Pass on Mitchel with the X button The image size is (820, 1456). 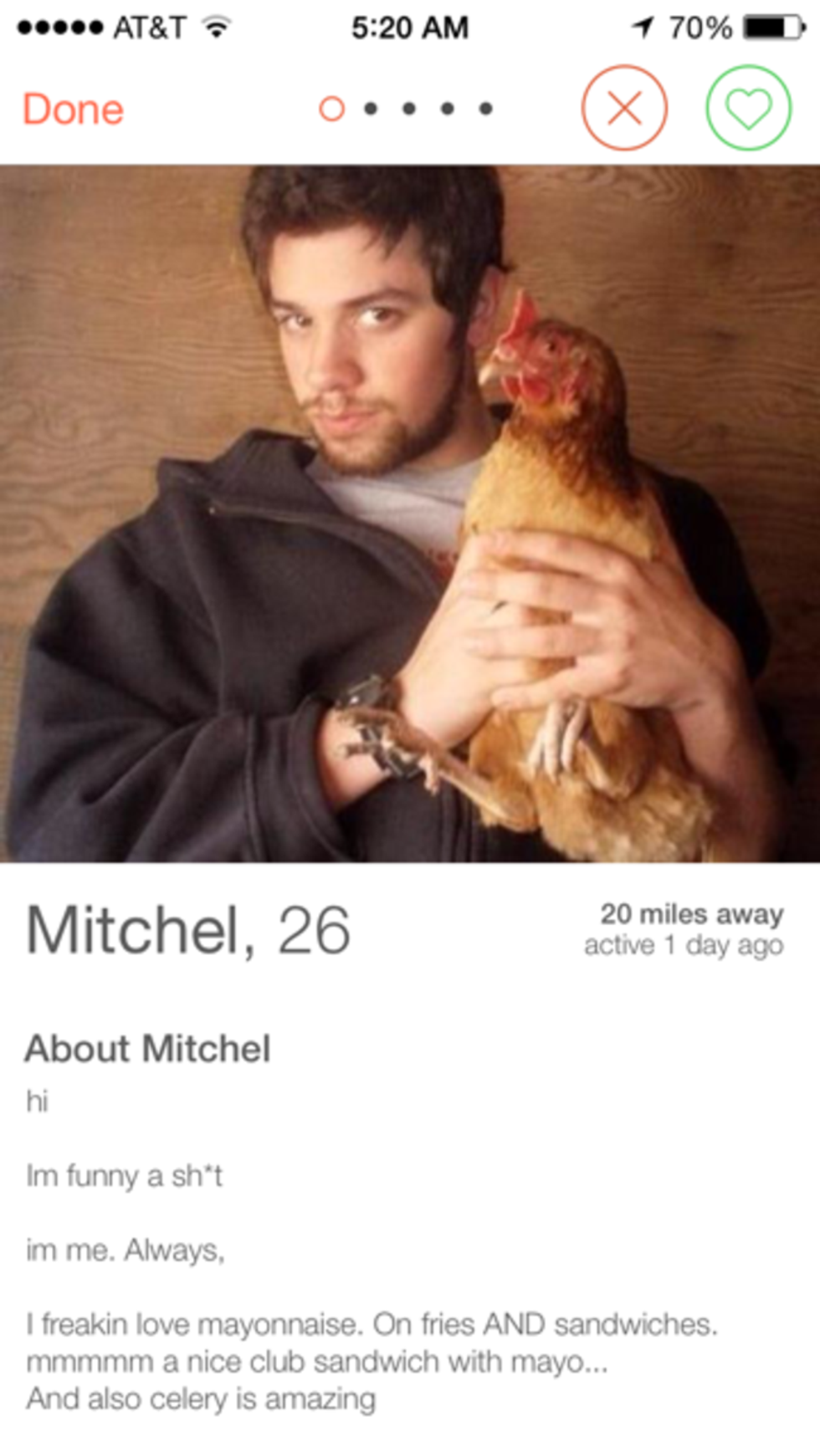(624, 108)
